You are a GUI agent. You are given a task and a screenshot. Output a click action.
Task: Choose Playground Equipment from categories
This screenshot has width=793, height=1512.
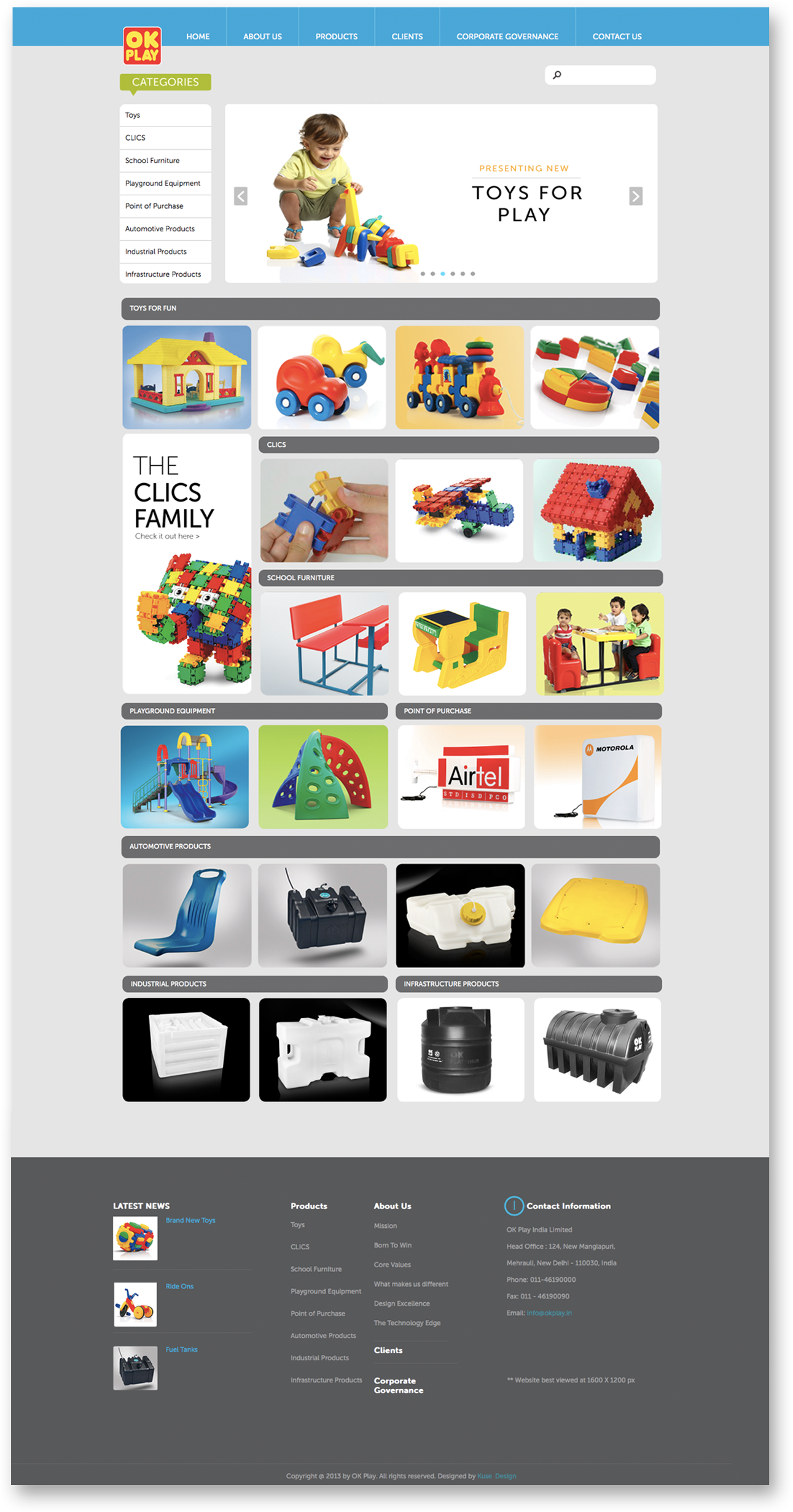(162, 184)
